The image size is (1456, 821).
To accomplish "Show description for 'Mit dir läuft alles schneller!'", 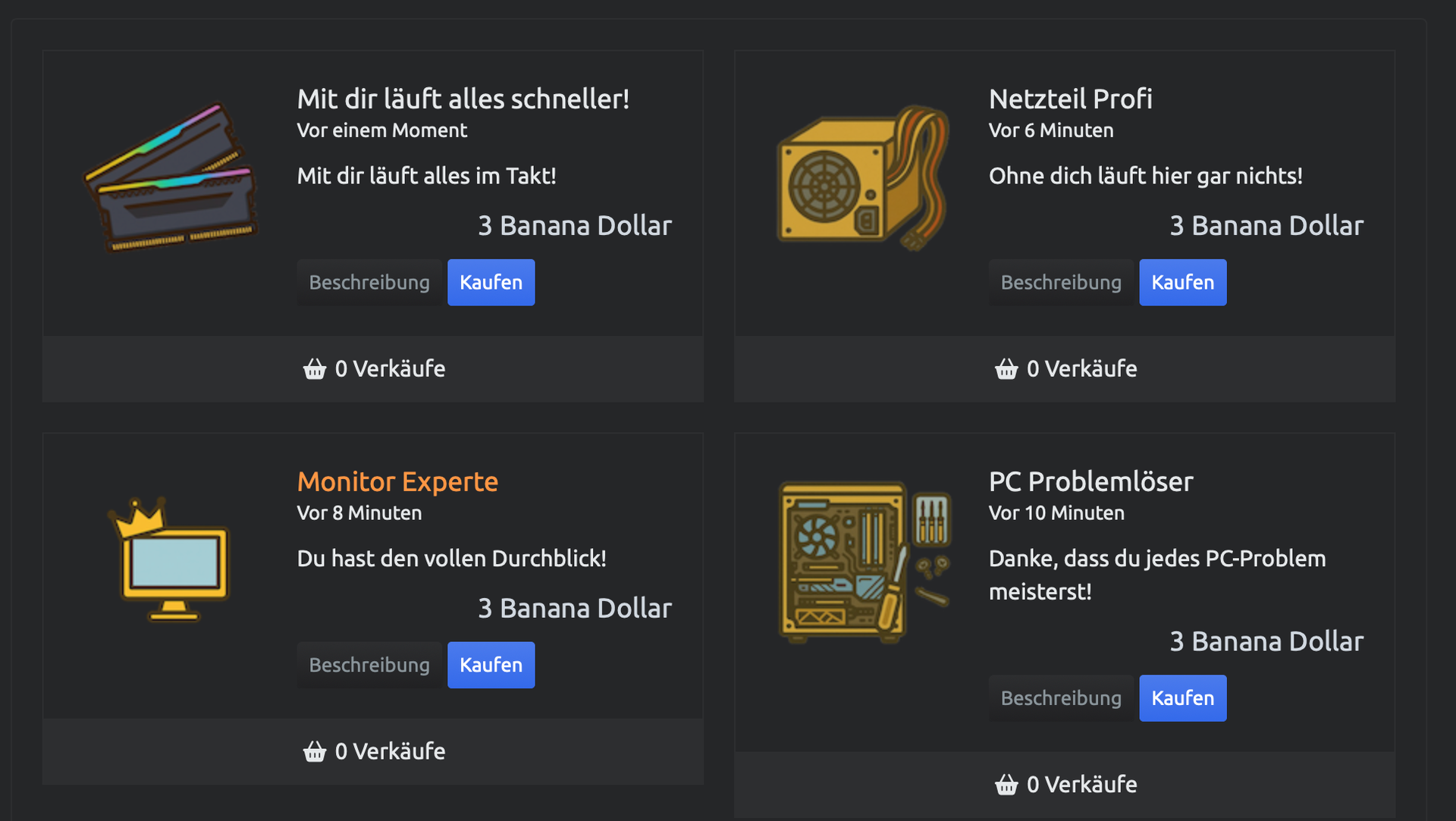I will tap(369, 282).
